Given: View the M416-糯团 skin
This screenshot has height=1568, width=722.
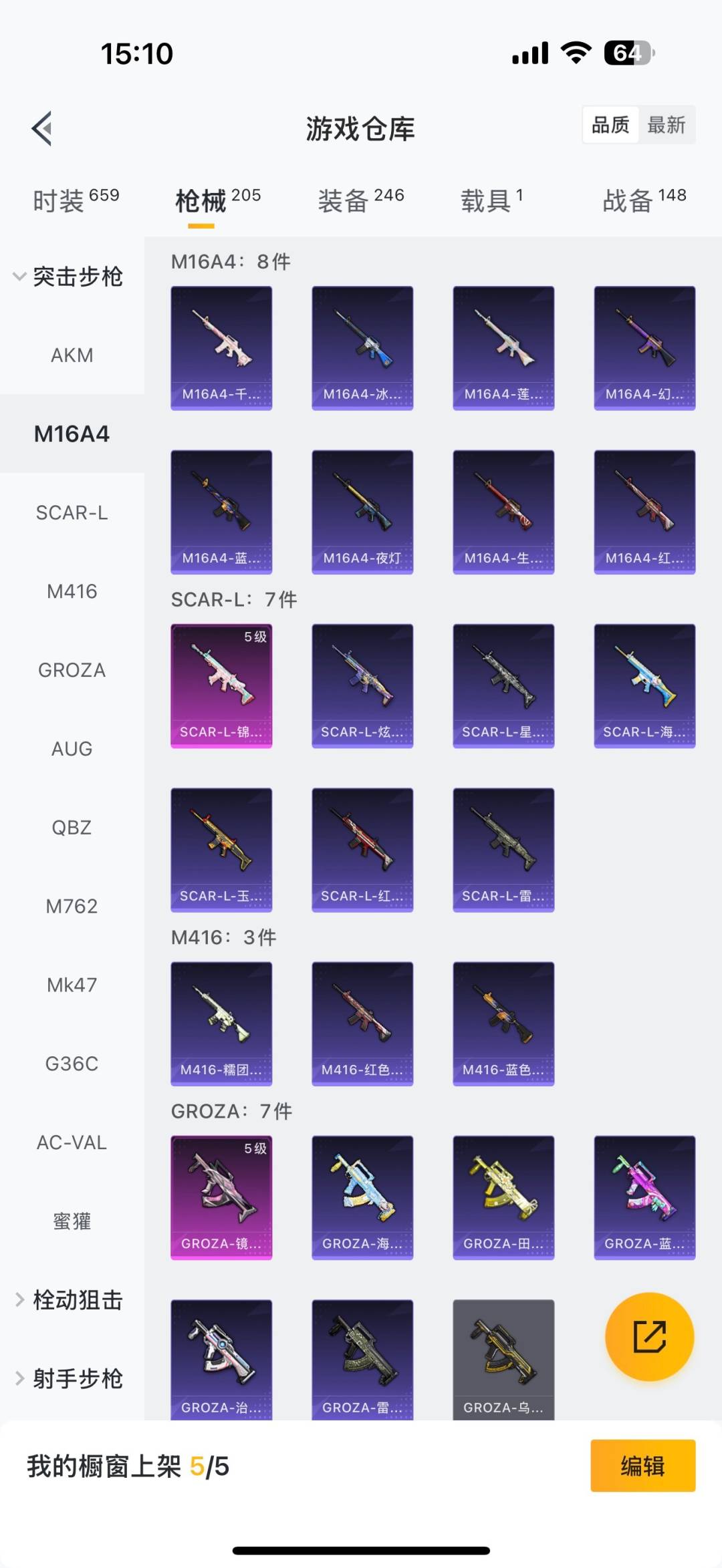Looking at the screenshot, I should tap(221, 1024).
